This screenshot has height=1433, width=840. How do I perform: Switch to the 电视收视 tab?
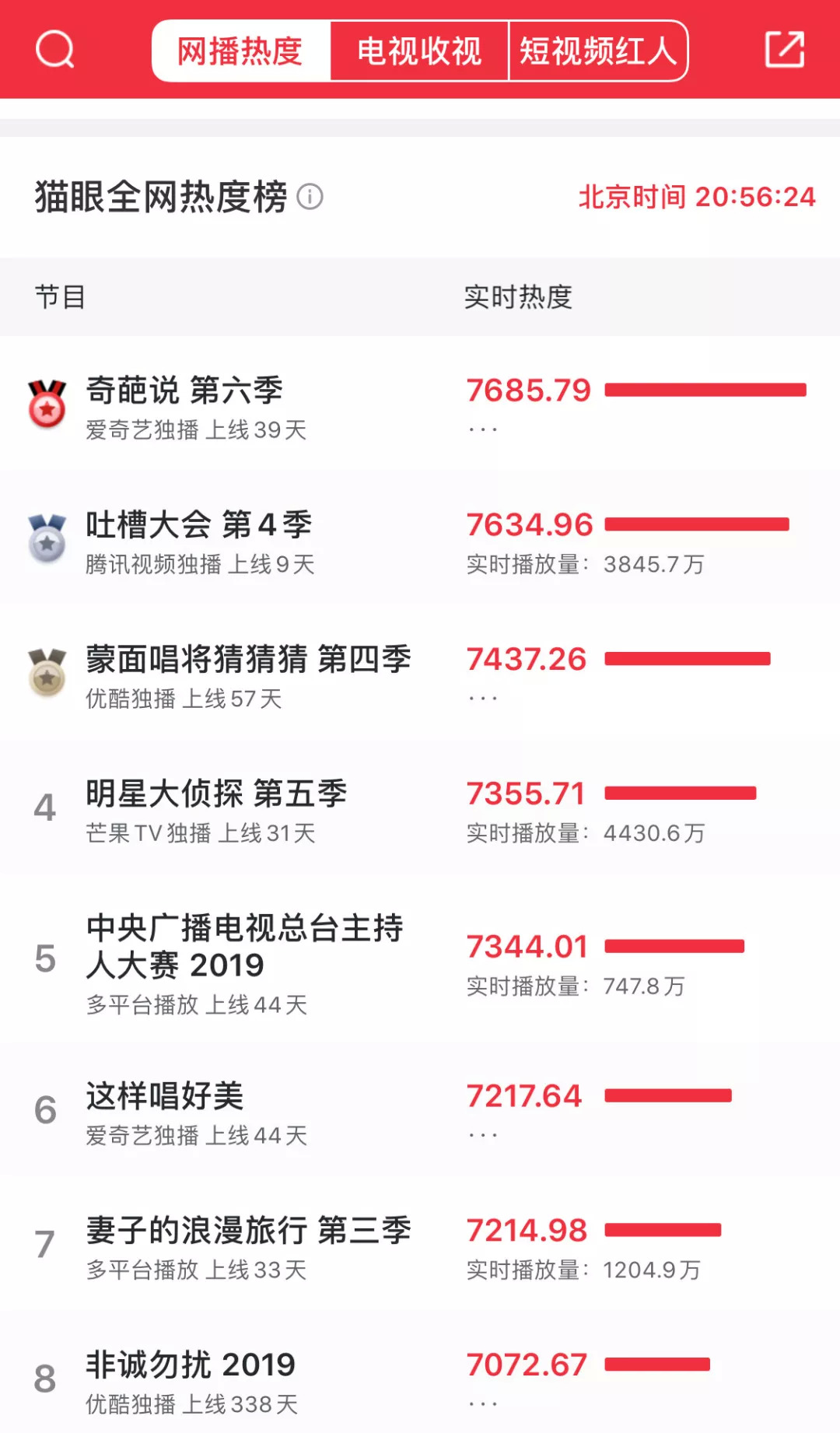pyautogui.click(x=419, y=51)
